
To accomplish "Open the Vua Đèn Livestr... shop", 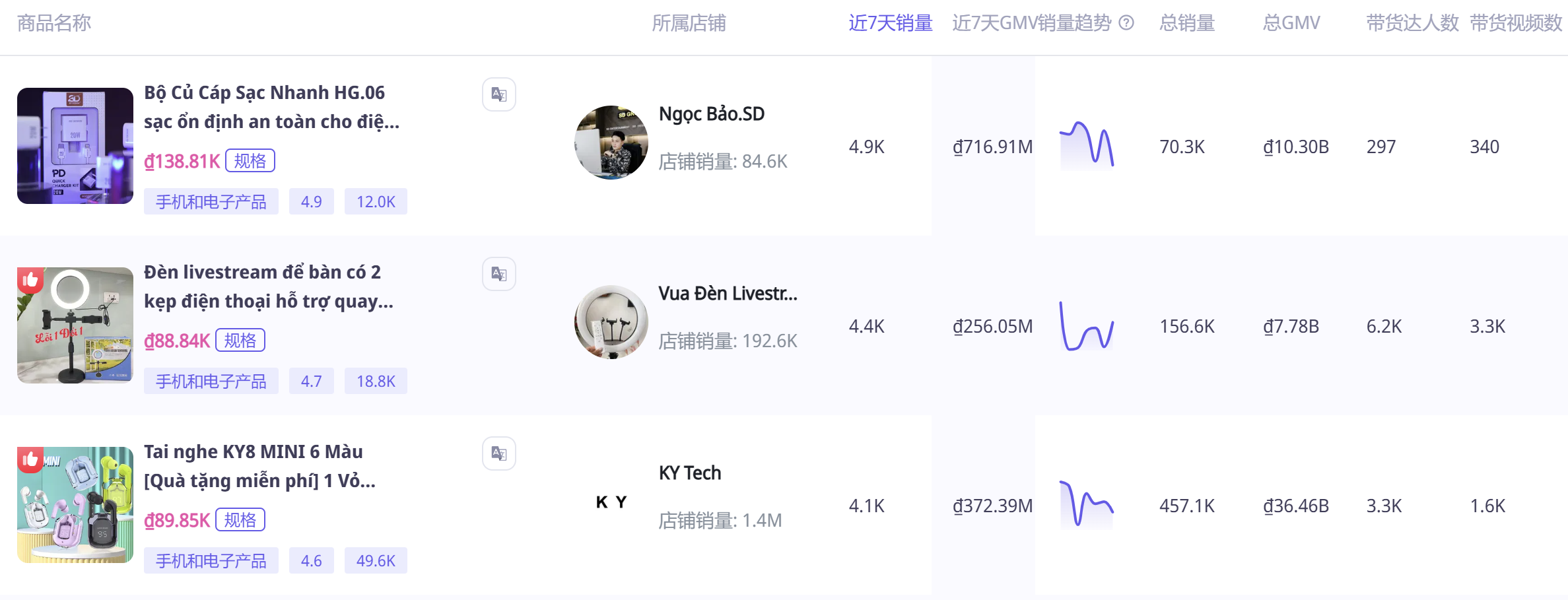I will 728,294.
